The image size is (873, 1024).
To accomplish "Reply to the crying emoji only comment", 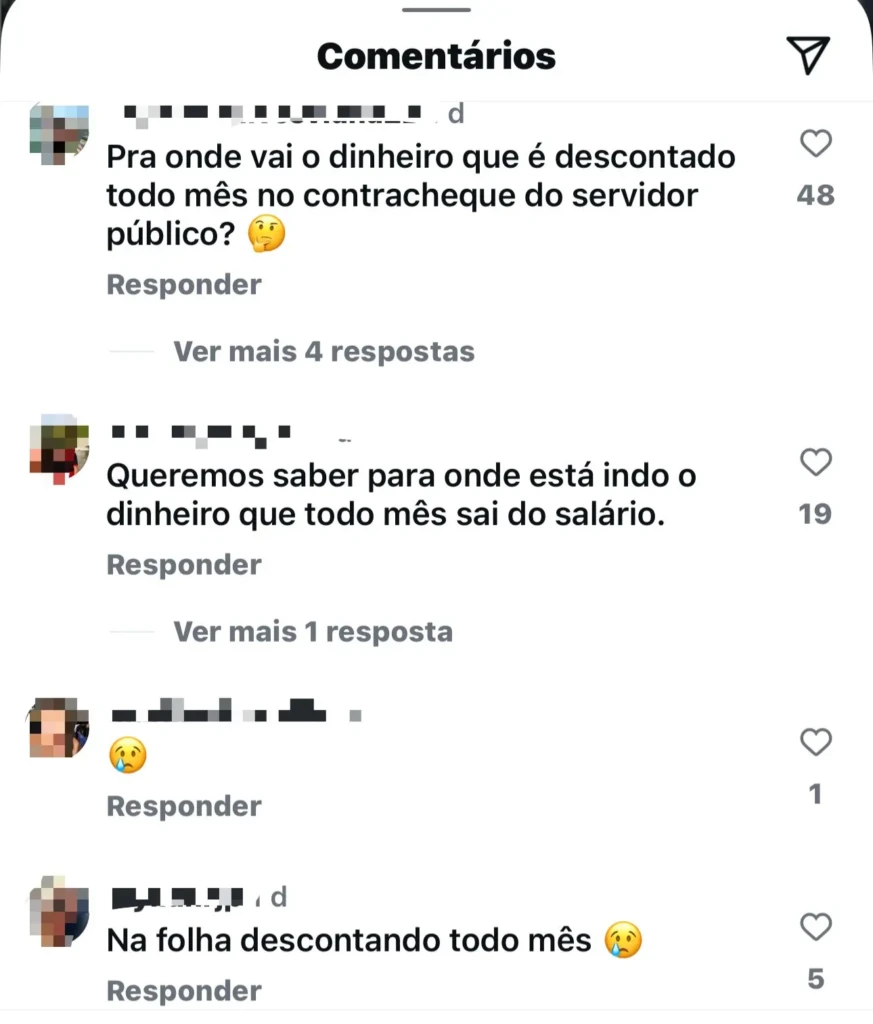I will tap(183, 806).
